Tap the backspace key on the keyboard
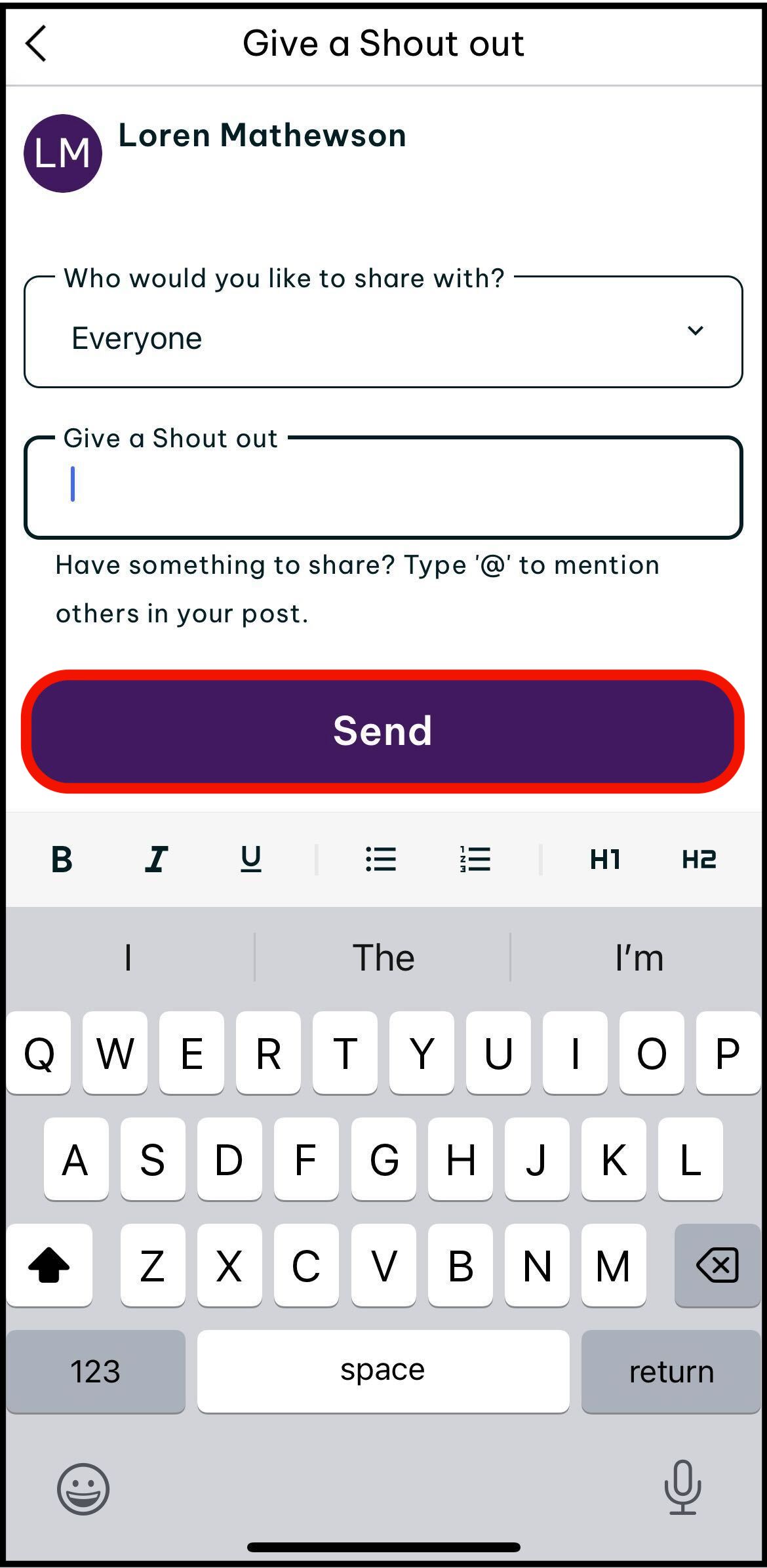The width and height of the screenshot is (767, 1568). (x=717, y=1265)
